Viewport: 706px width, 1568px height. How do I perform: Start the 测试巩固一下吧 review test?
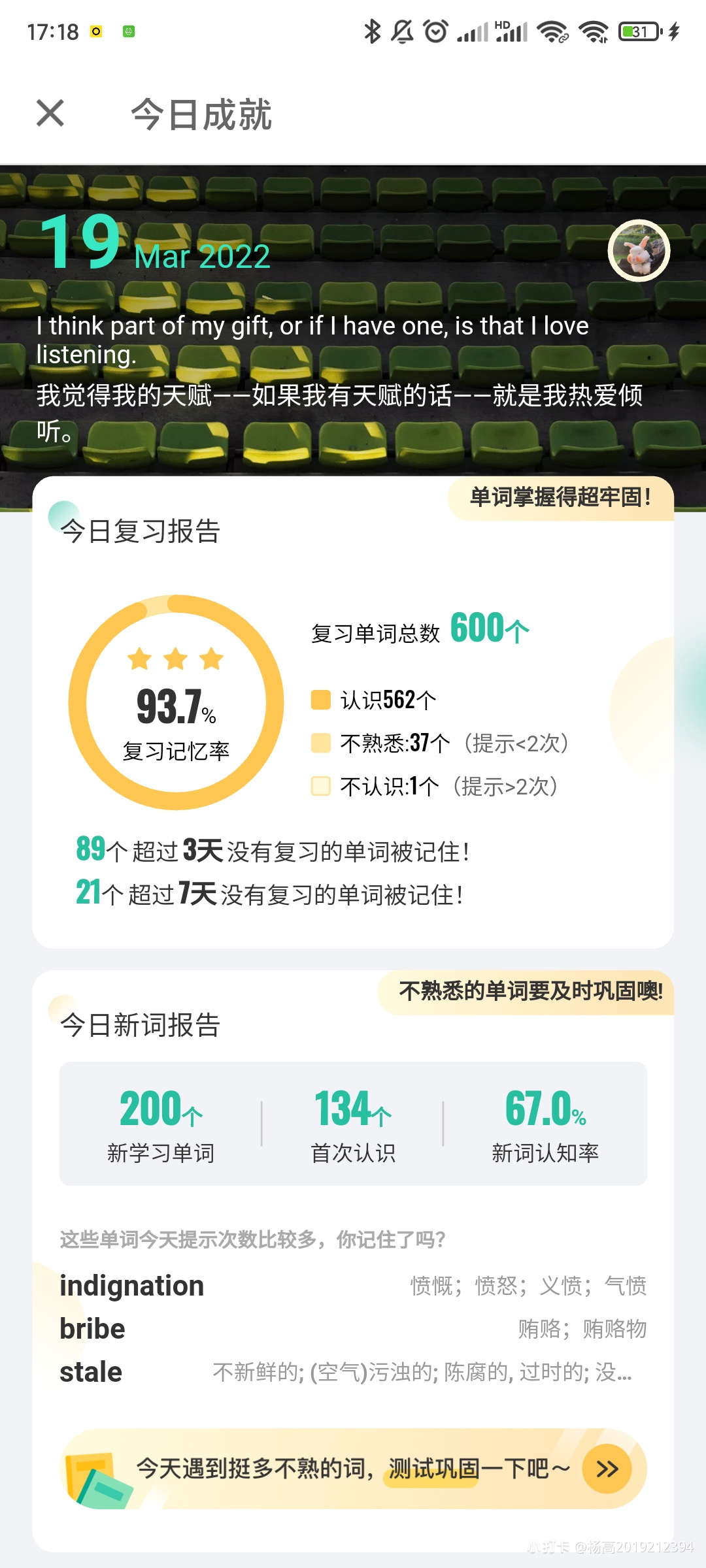click(606, 1469)
